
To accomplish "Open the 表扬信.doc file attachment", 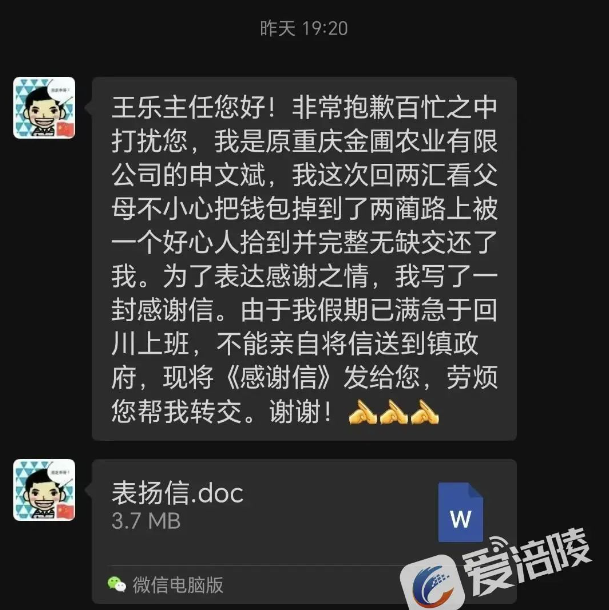I will tap(300, 507).
